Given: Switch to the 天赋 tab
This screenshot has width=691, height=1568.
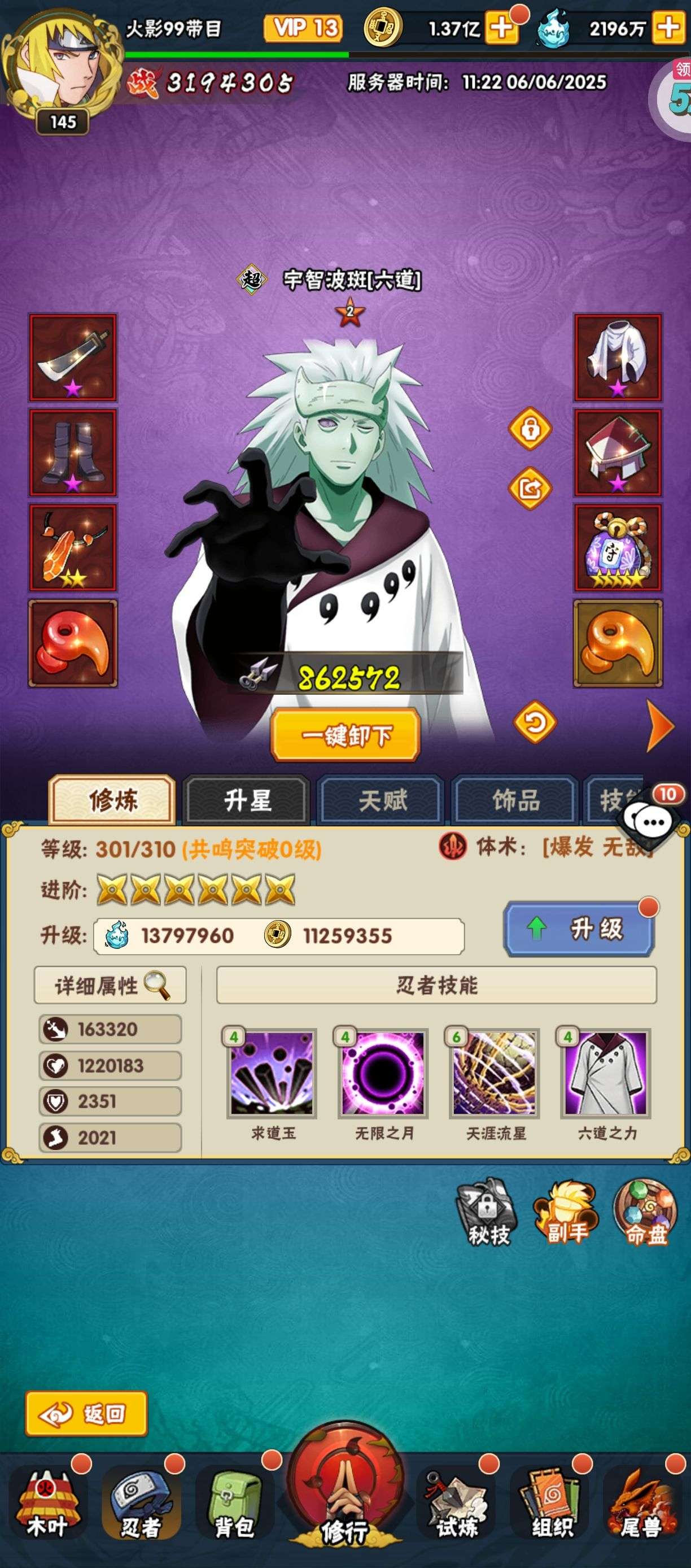Looking at the screenshot, I should pos(382,800).
